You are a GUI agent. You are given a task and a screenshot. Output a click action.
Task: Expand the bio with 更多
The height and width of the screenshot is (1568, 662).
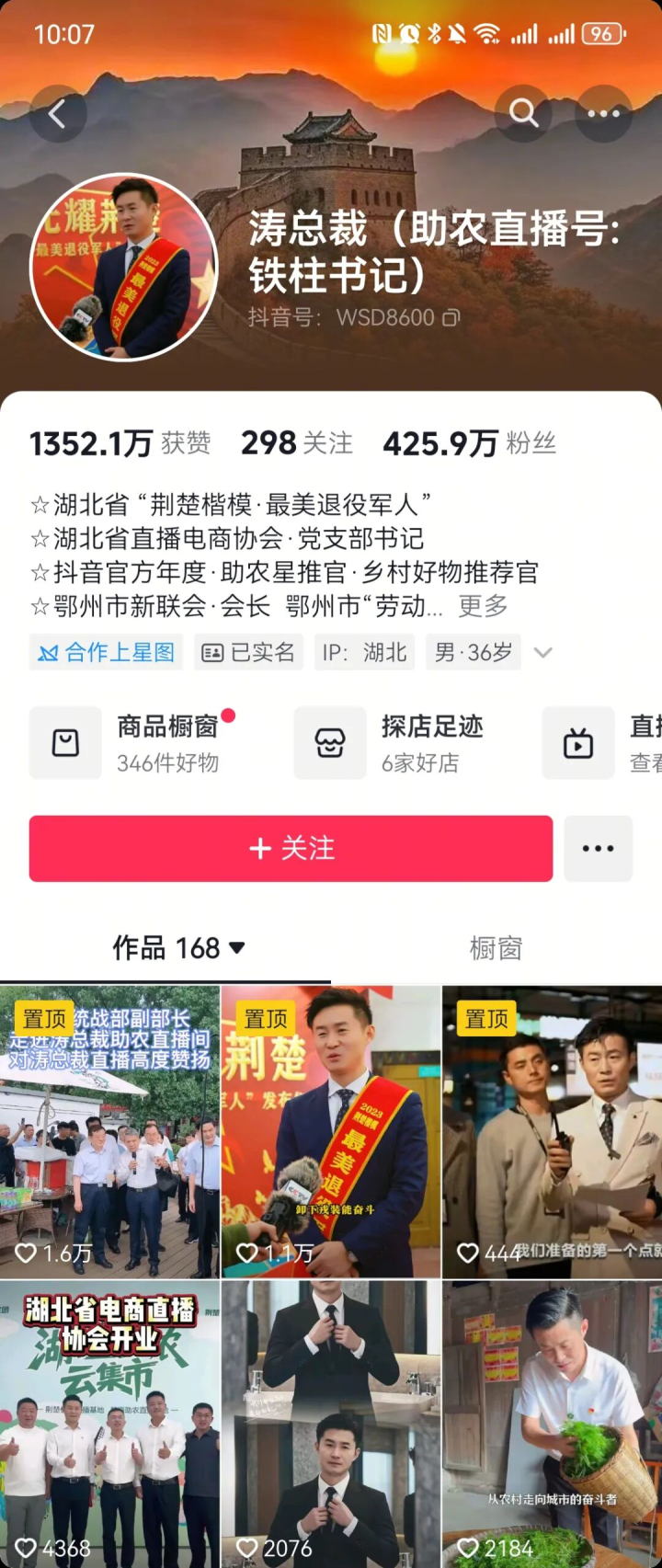483,606
